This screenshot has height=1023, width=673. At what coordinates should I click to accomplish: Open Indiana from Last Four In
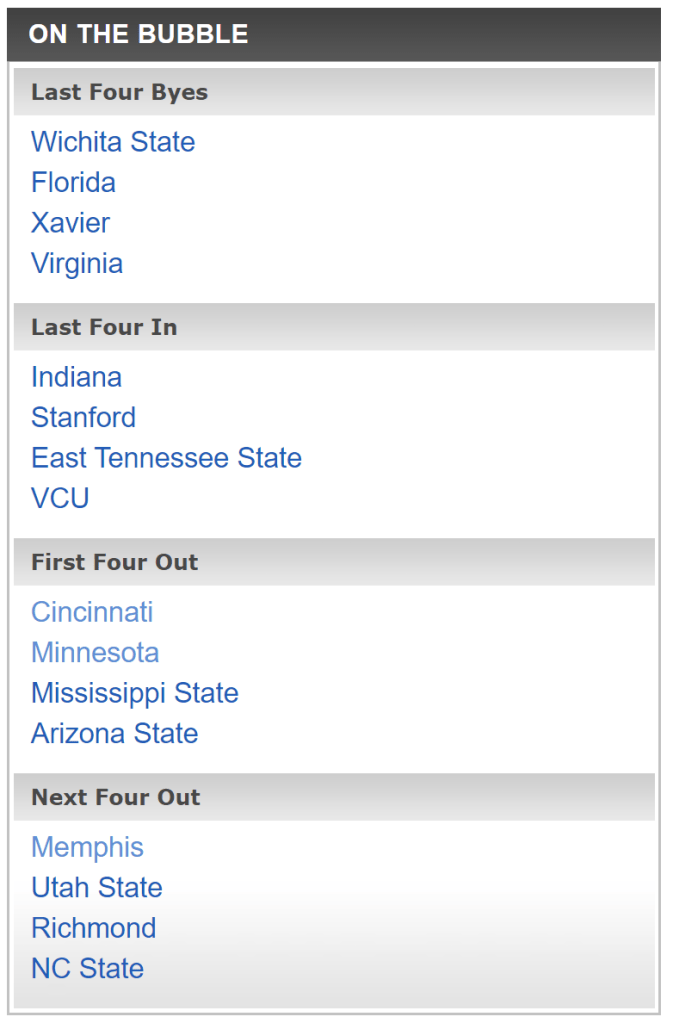(x=76, y=377)
